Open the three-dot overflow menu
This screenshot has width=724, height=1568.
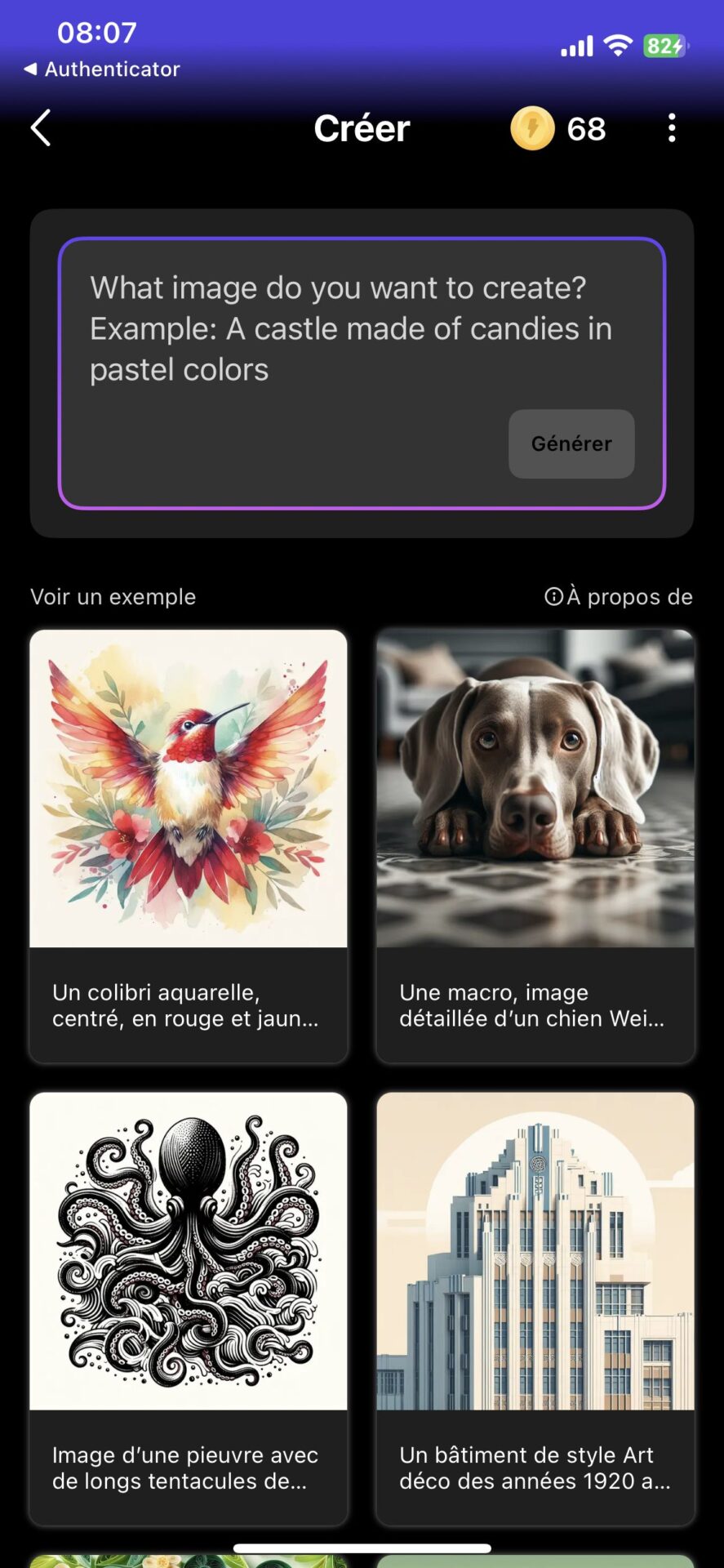[x=672, y=128]
